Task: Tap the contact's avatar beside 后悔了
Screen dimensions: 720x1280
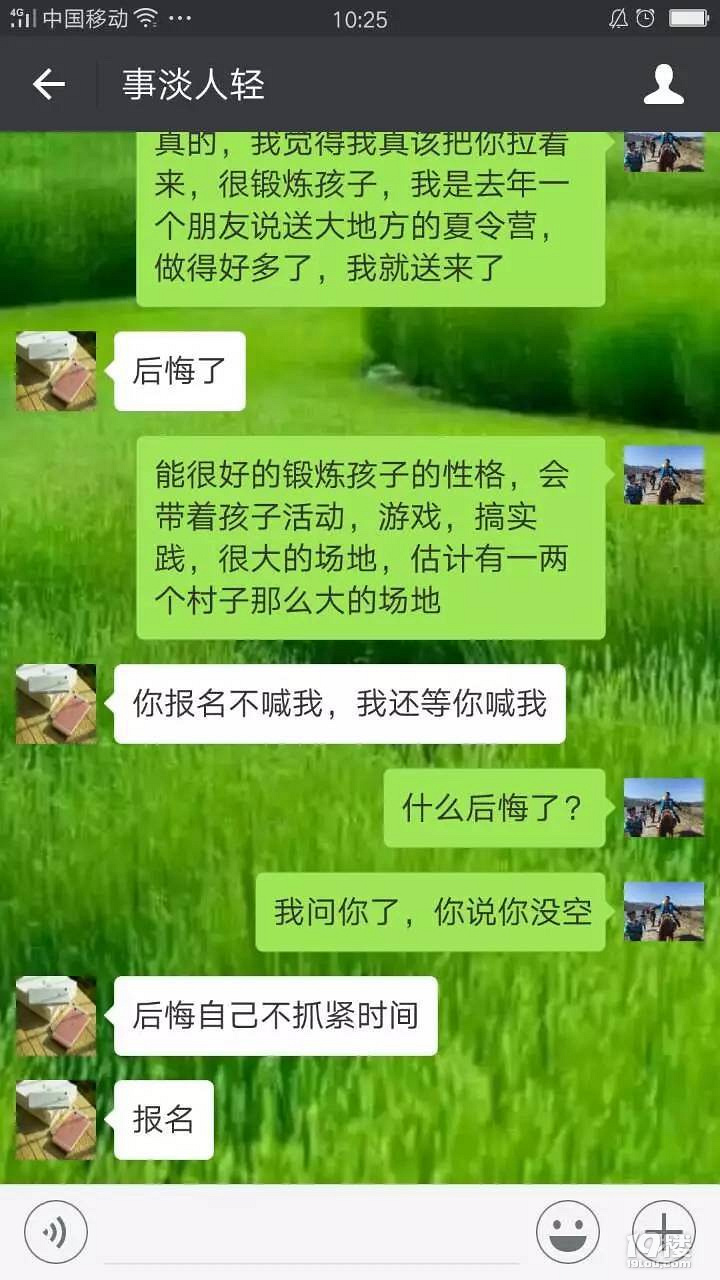Action: coord(56,371)
